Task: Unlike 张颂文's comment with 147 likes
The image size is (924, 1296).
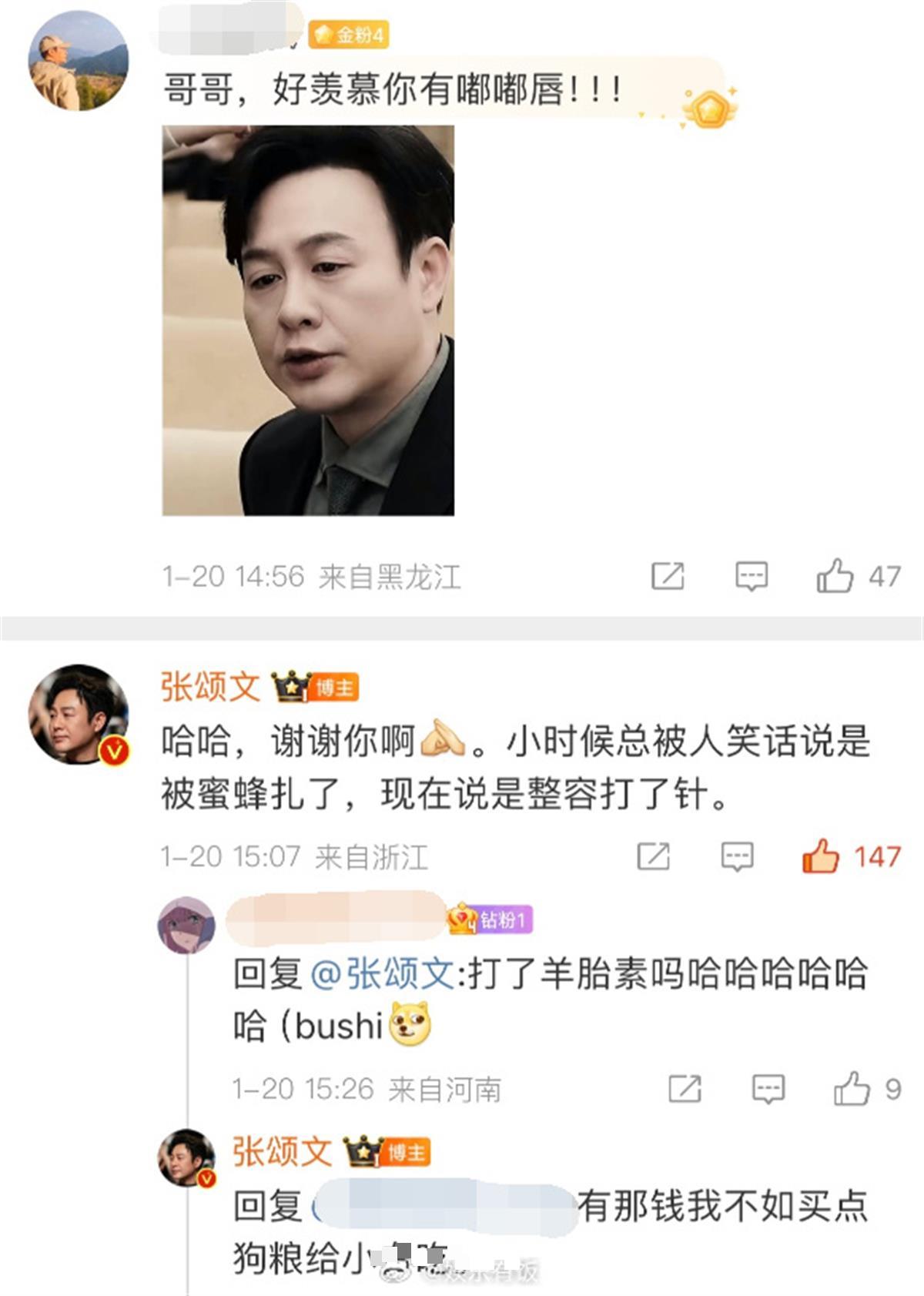Action: (x=821, y=856)
